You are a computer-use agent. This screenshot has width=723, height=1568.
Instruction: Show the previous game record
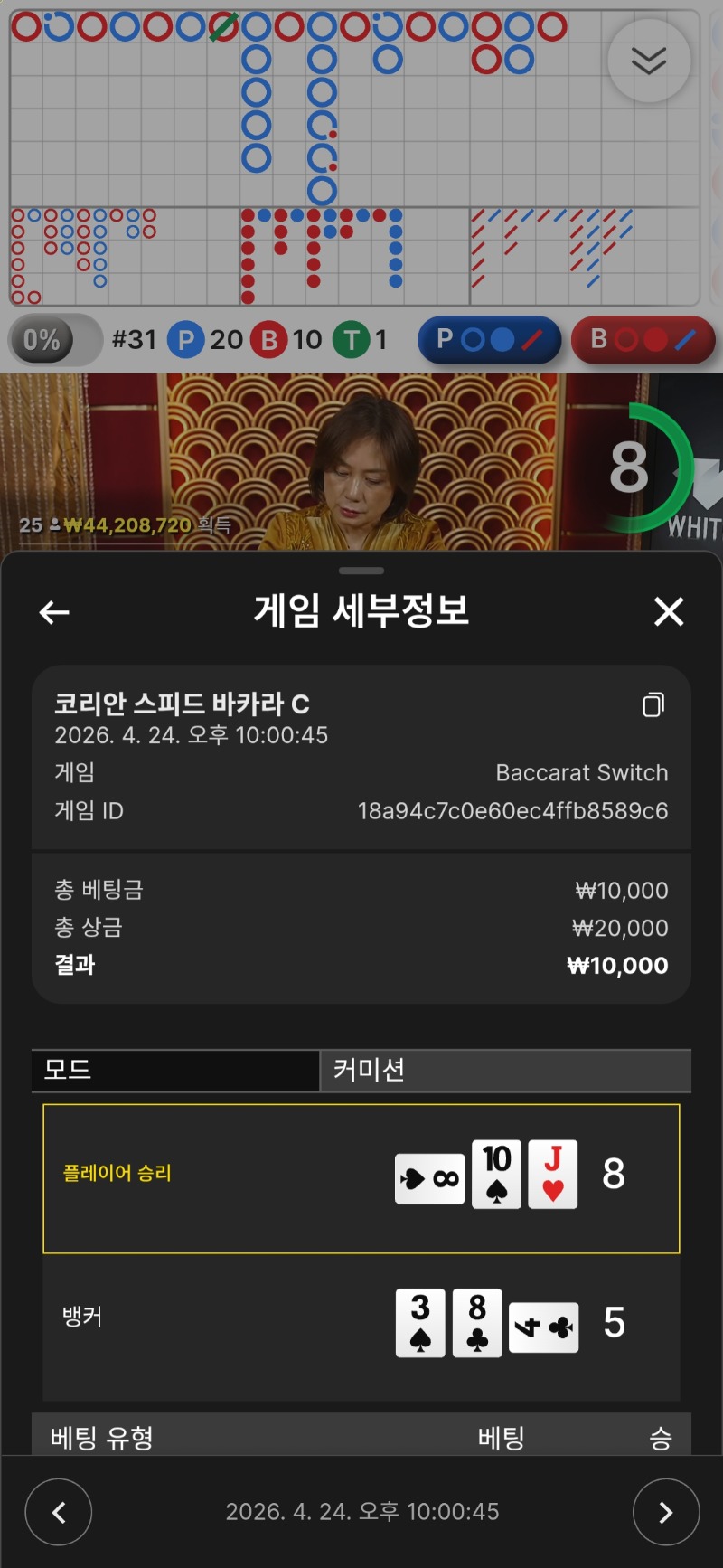(x=59, y=1512)
